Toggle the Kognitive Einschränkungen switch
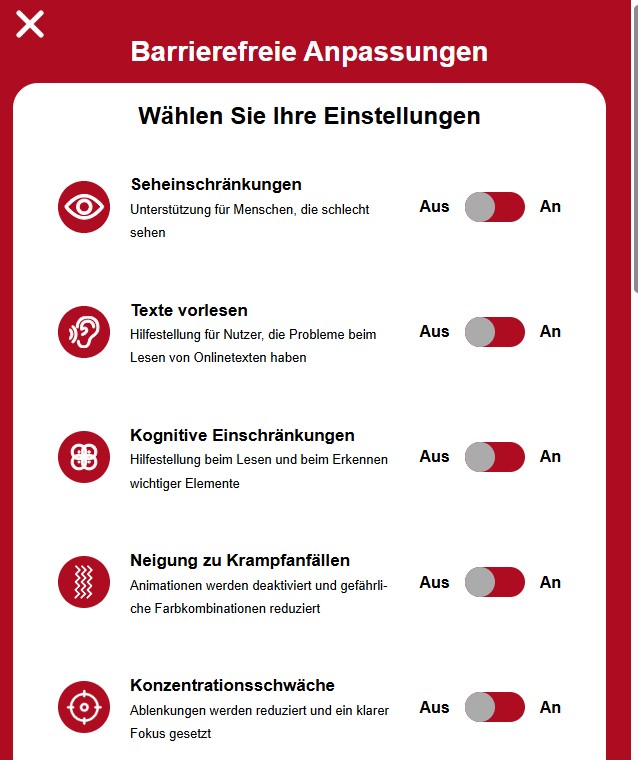Image resolution: width=638 pixels, height=760 pixels. 494,457
